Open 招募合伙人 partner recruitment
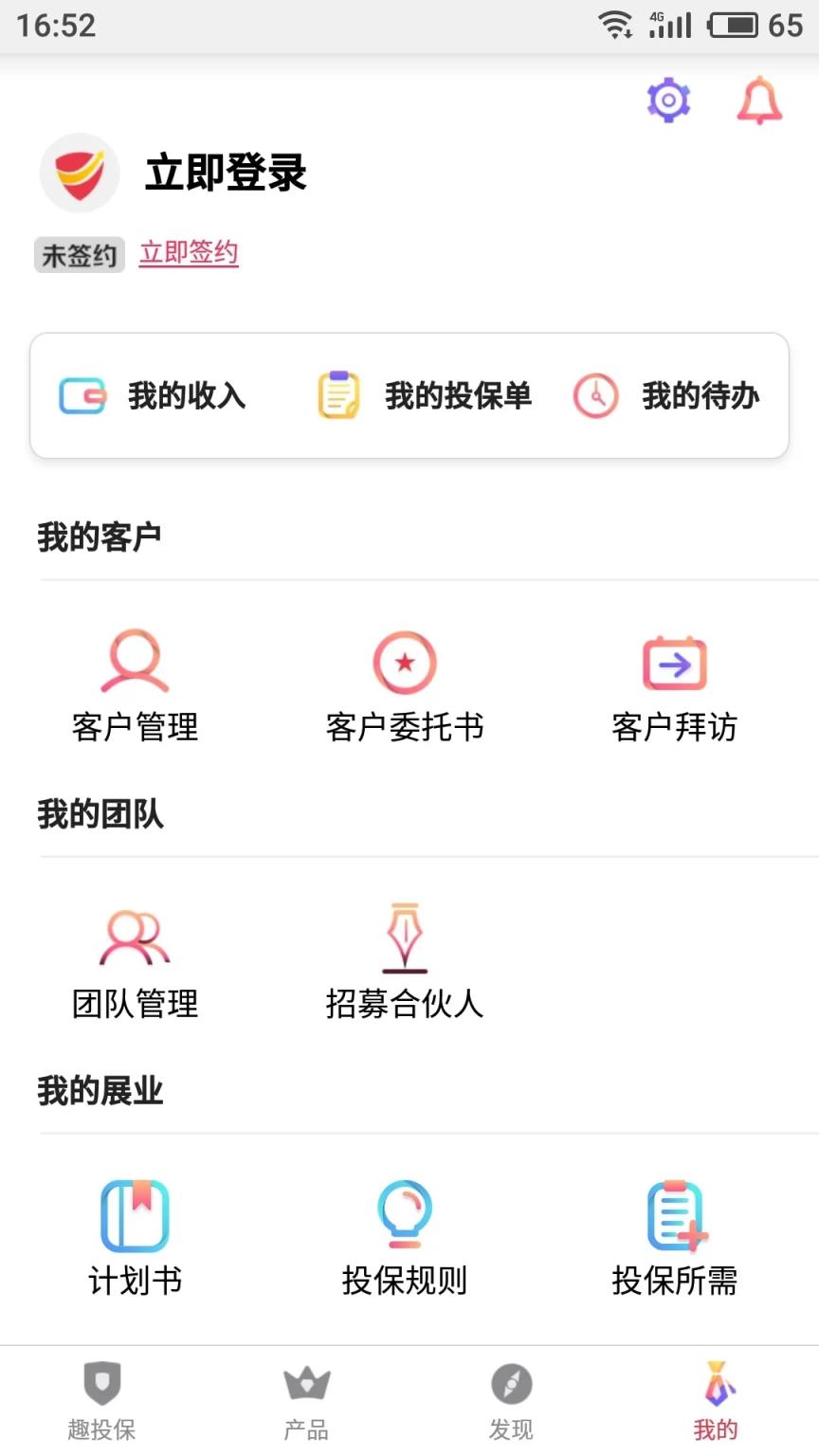Screen dimensions: 819x1456 pos(405,962)
